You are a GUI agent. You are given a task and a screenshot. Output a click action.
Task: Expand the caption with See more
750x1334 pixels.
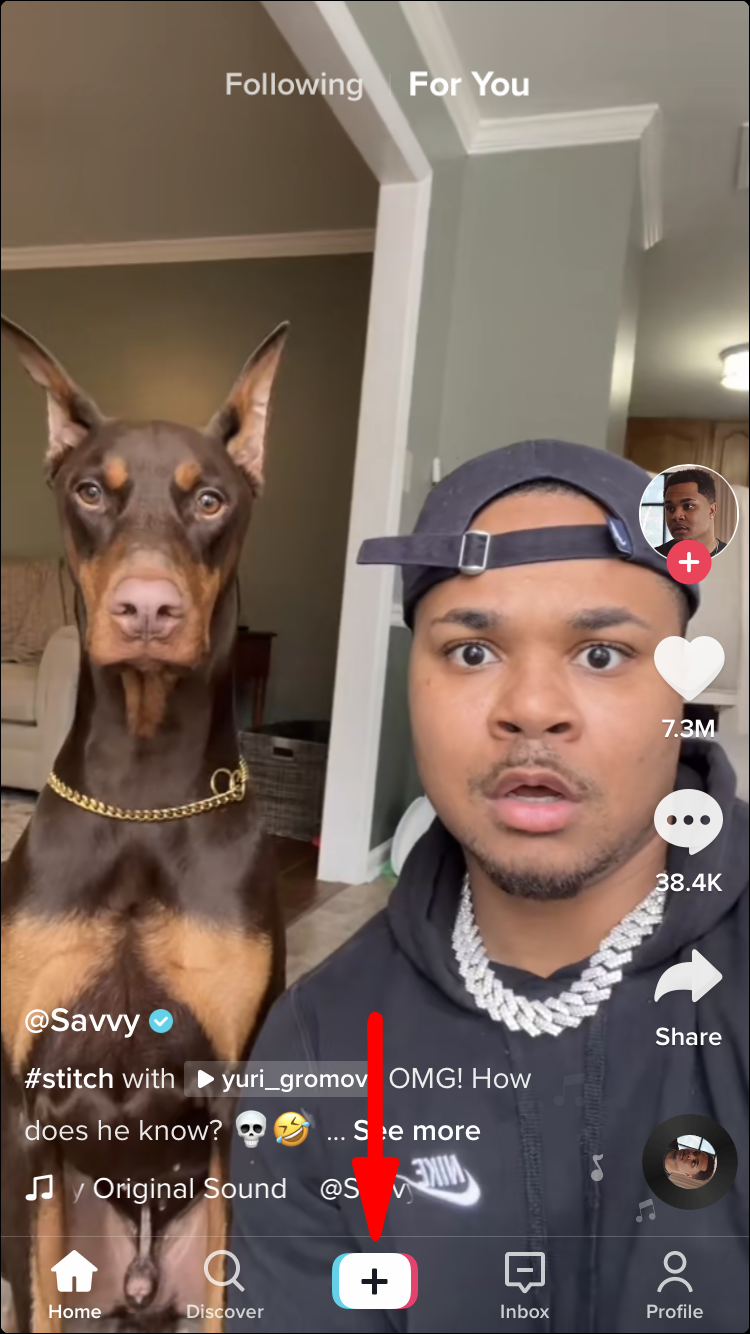coord(417,1131)
